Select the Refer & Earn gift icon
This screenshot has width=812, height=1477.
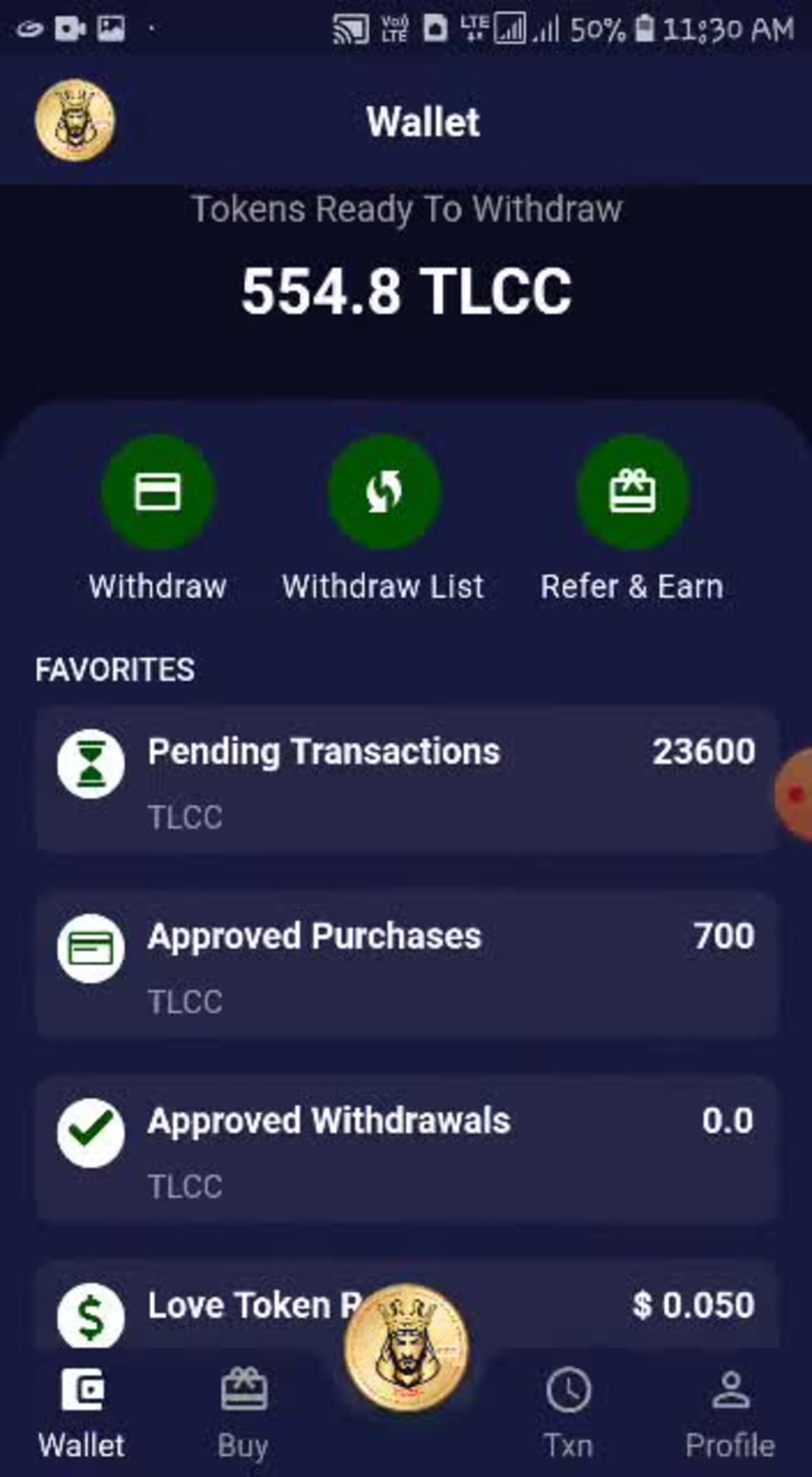(x=633, y=490)
